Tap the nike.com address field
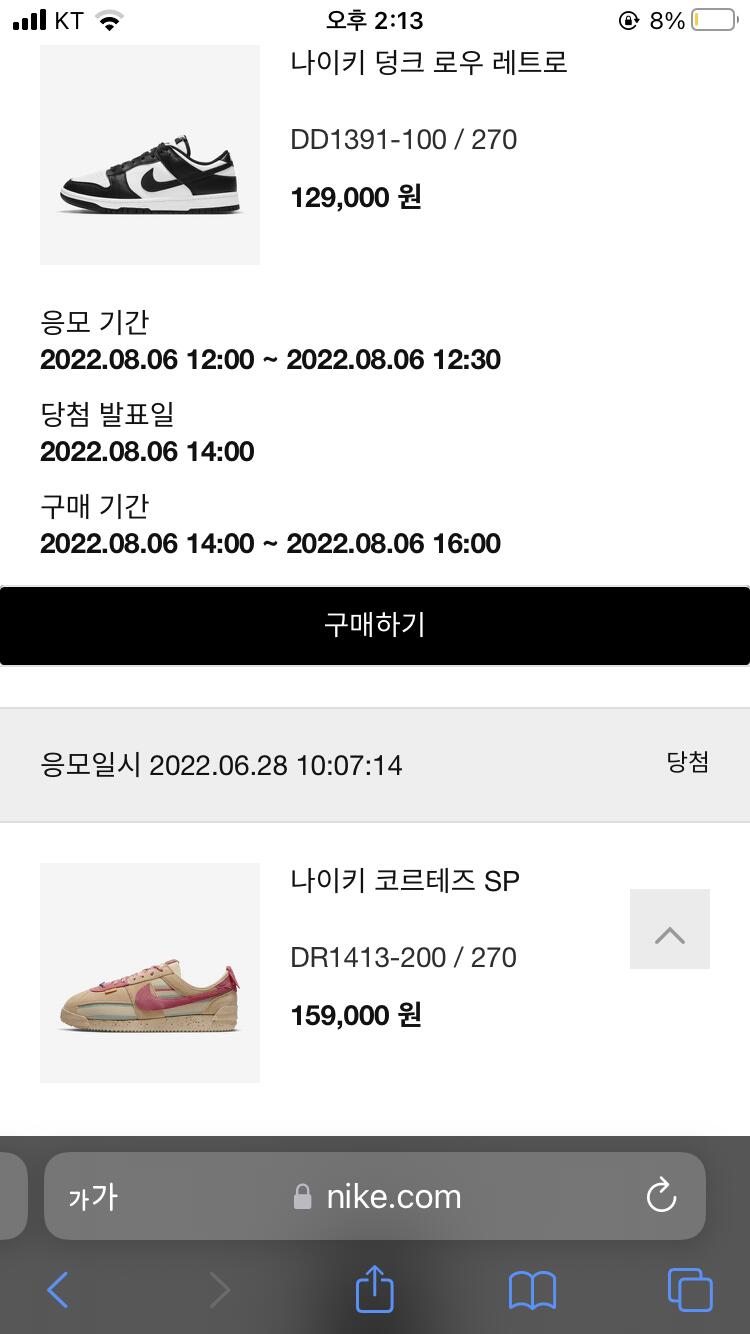Viewport: 750px width, 1334px height. click(x=380, y=1197)
